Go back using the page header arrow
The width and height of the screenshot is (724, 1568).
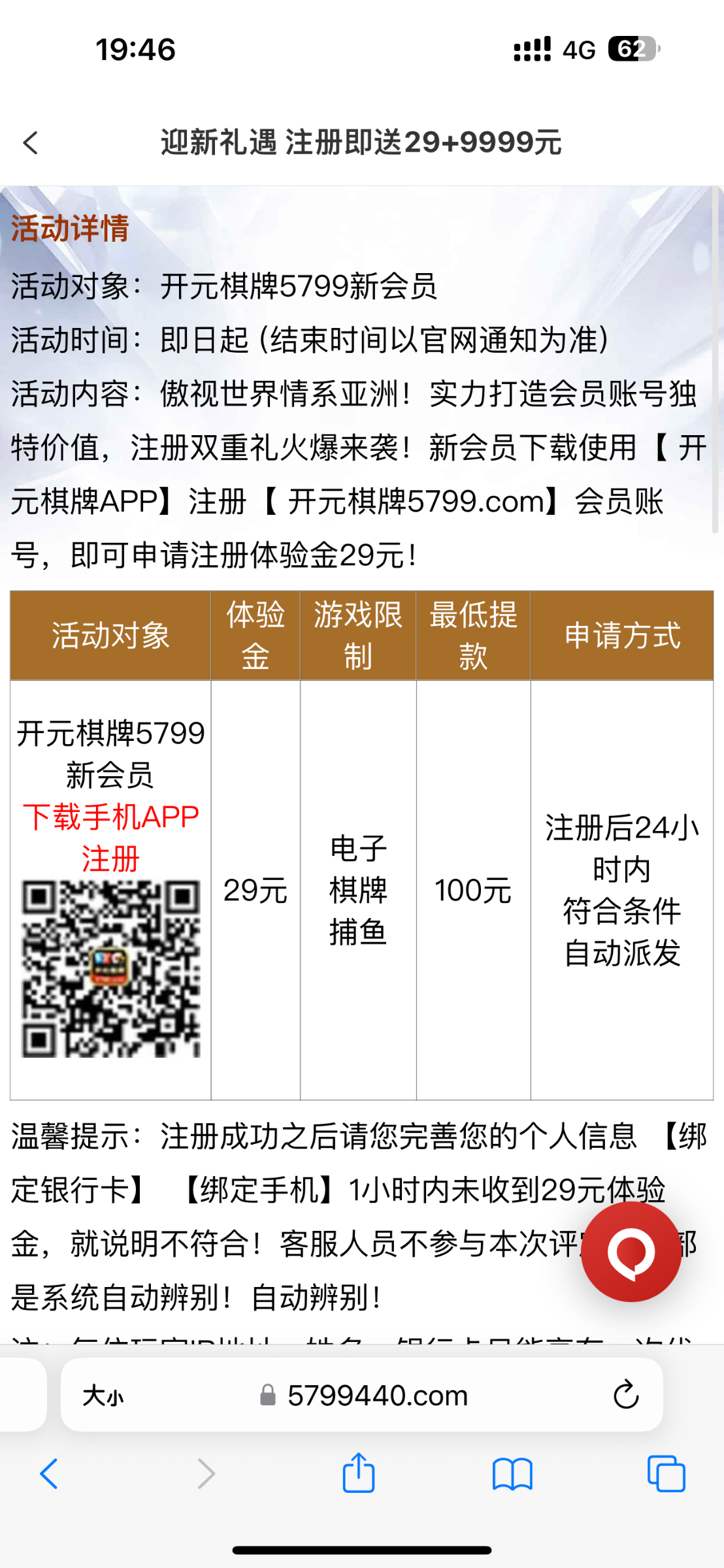point(31,142)
